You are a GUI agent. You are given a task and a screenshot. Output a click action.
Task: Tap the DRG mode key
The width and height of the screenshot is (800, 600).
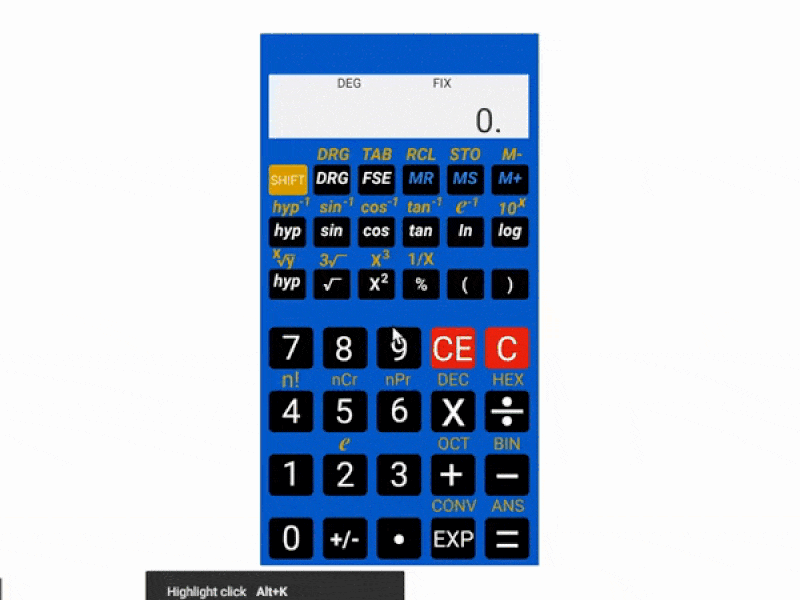332,179
